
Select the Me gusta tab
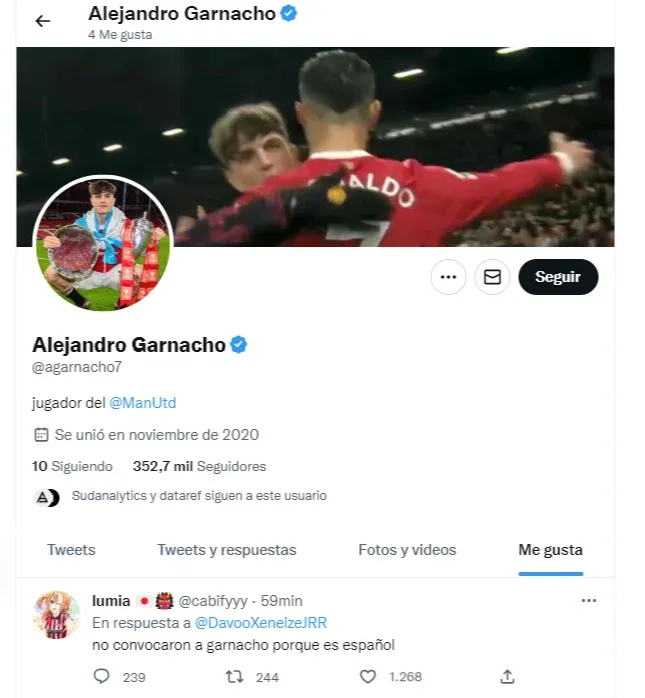point(550,550)
